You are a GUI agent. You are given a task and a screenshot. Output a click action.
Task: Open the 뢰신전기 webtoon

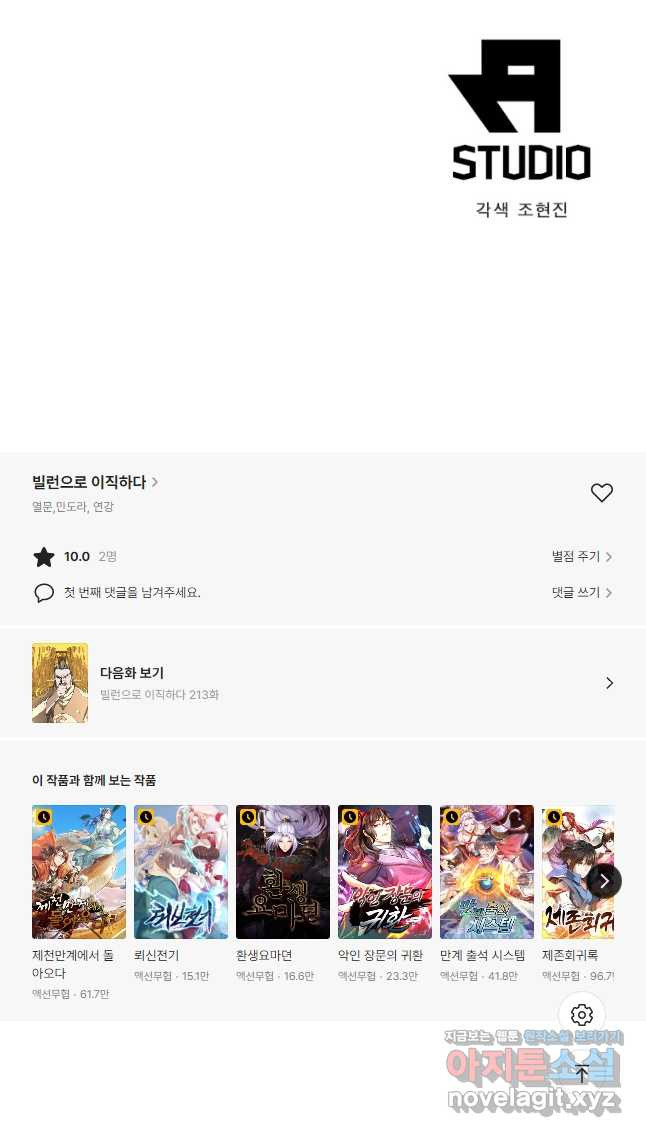(x=181, y=872)
